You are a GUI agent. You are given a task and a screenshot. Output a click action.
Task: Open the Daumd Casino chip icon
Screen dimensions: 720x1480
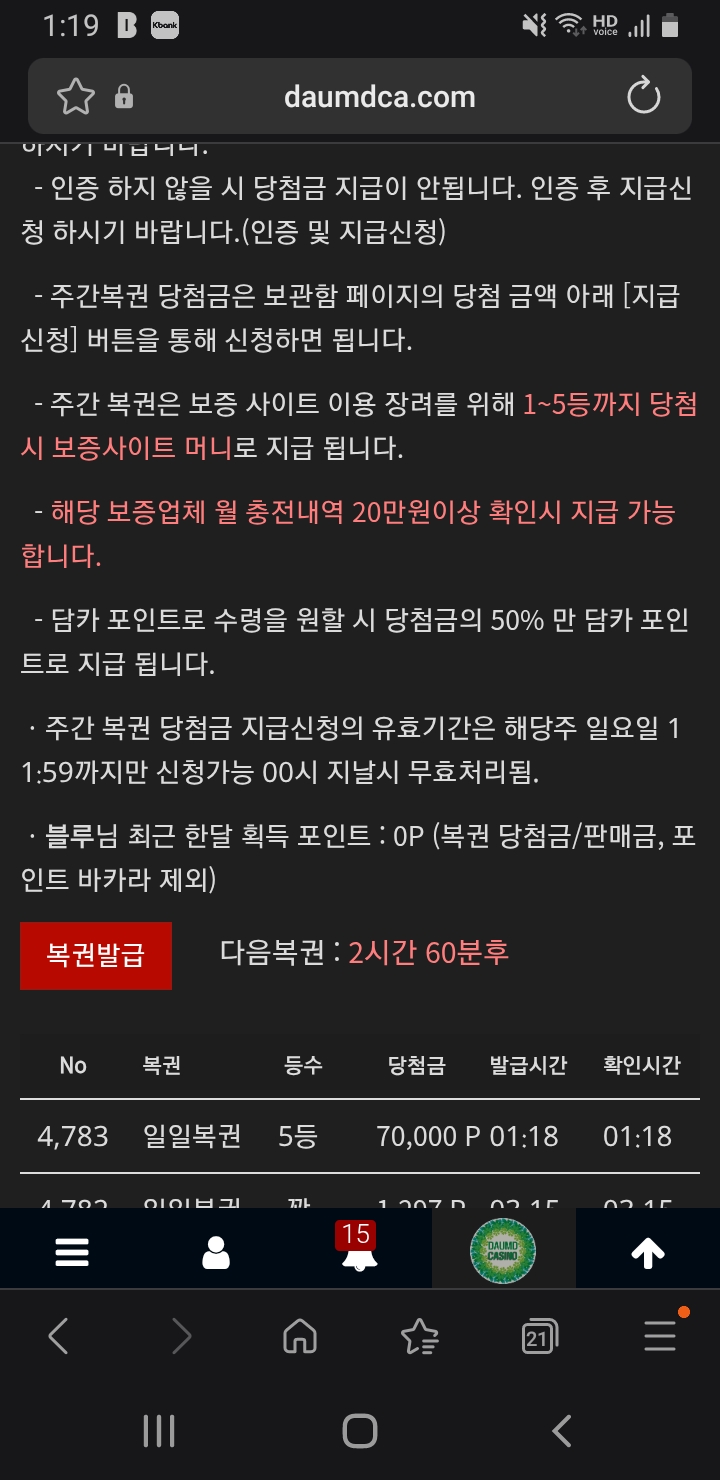click(503, 1250)
